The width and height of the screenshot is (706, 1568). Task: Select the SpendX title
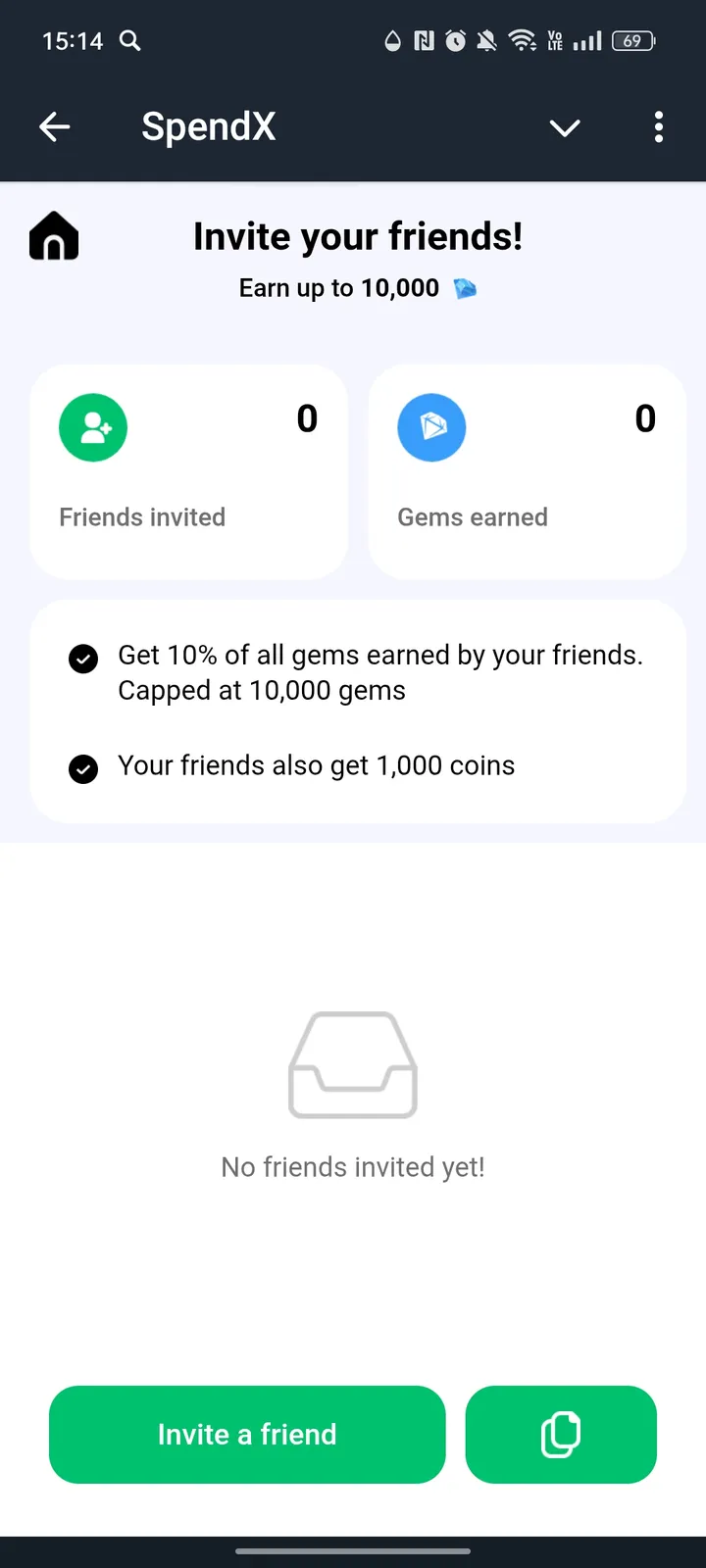pyautogui.click(x=208, y=126)
